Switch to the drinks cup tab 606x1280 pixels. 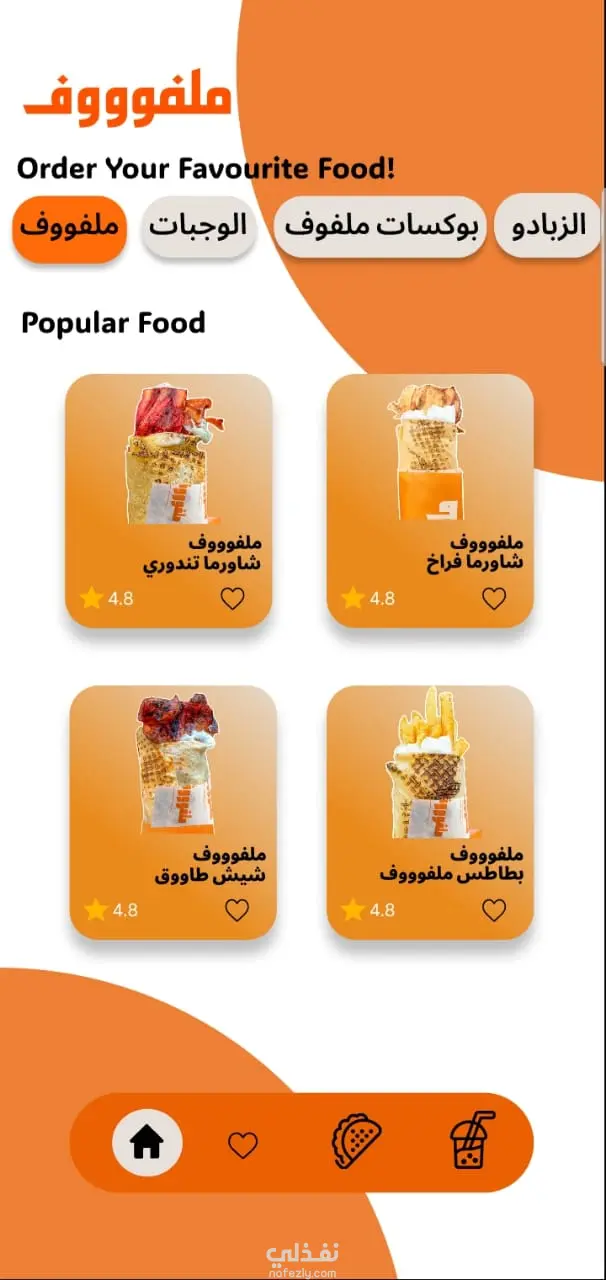(x=471, y=1141)
